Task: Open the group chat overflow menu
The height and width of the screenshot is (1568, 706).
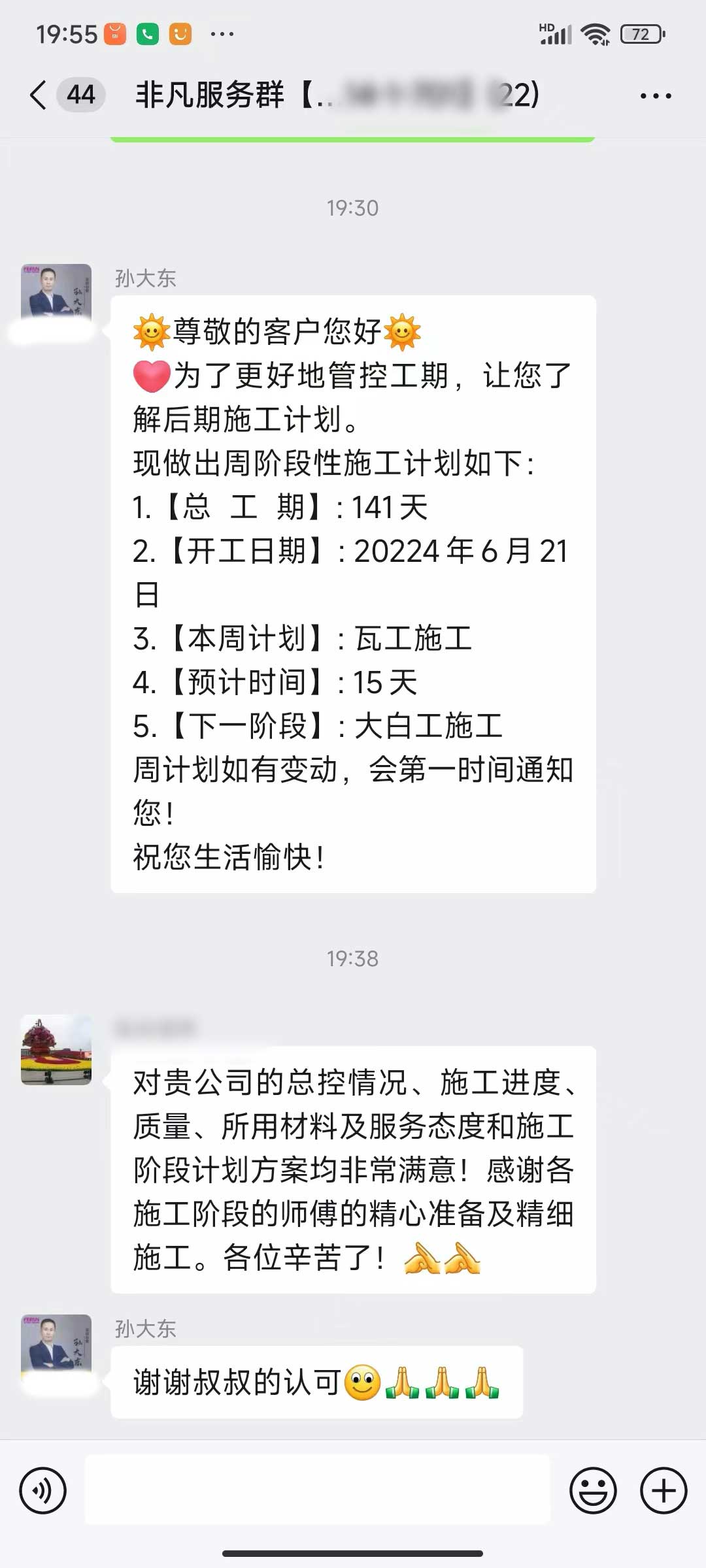Action: pyautogui.click(x=656, y=96)
